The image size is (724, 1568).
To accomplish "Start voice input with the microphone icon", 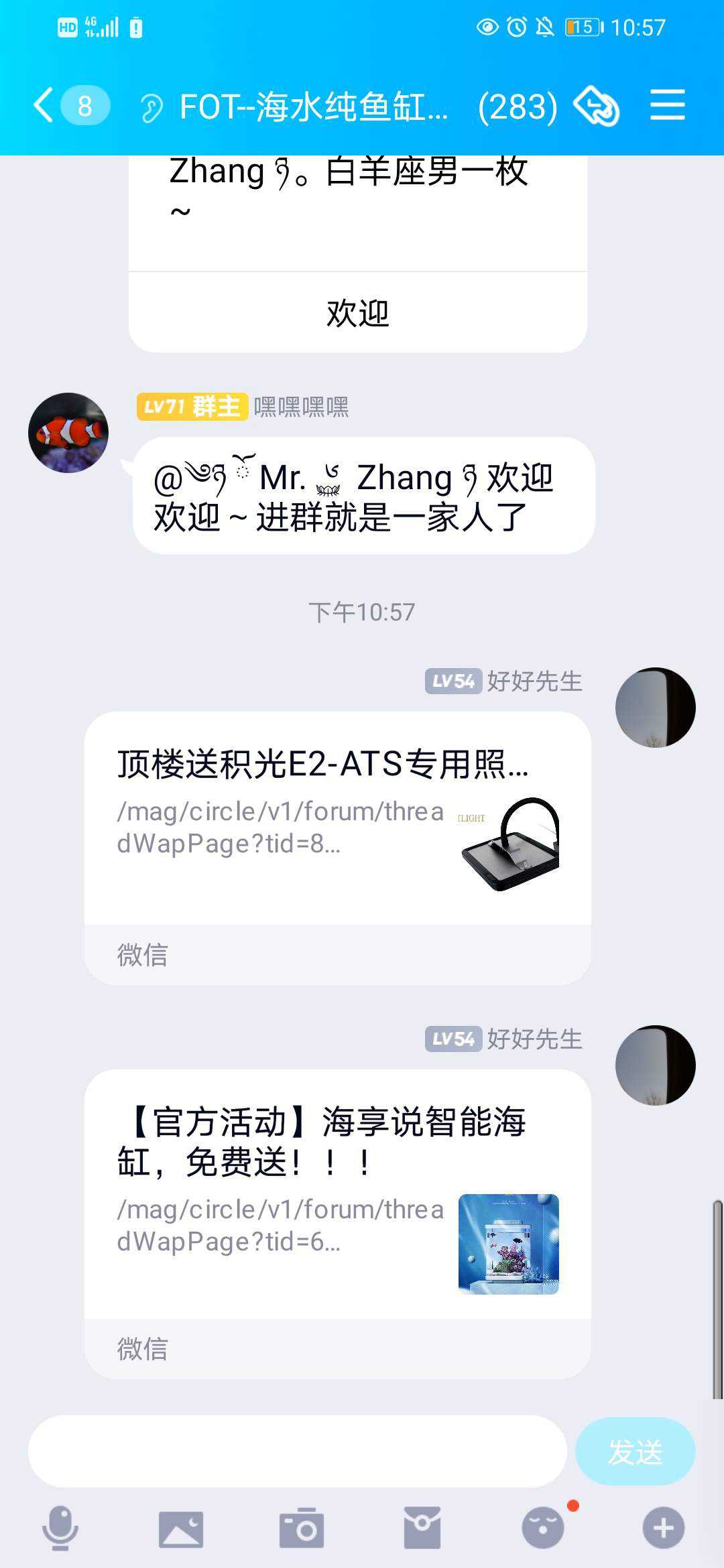I will click(x=60, y=1528).
